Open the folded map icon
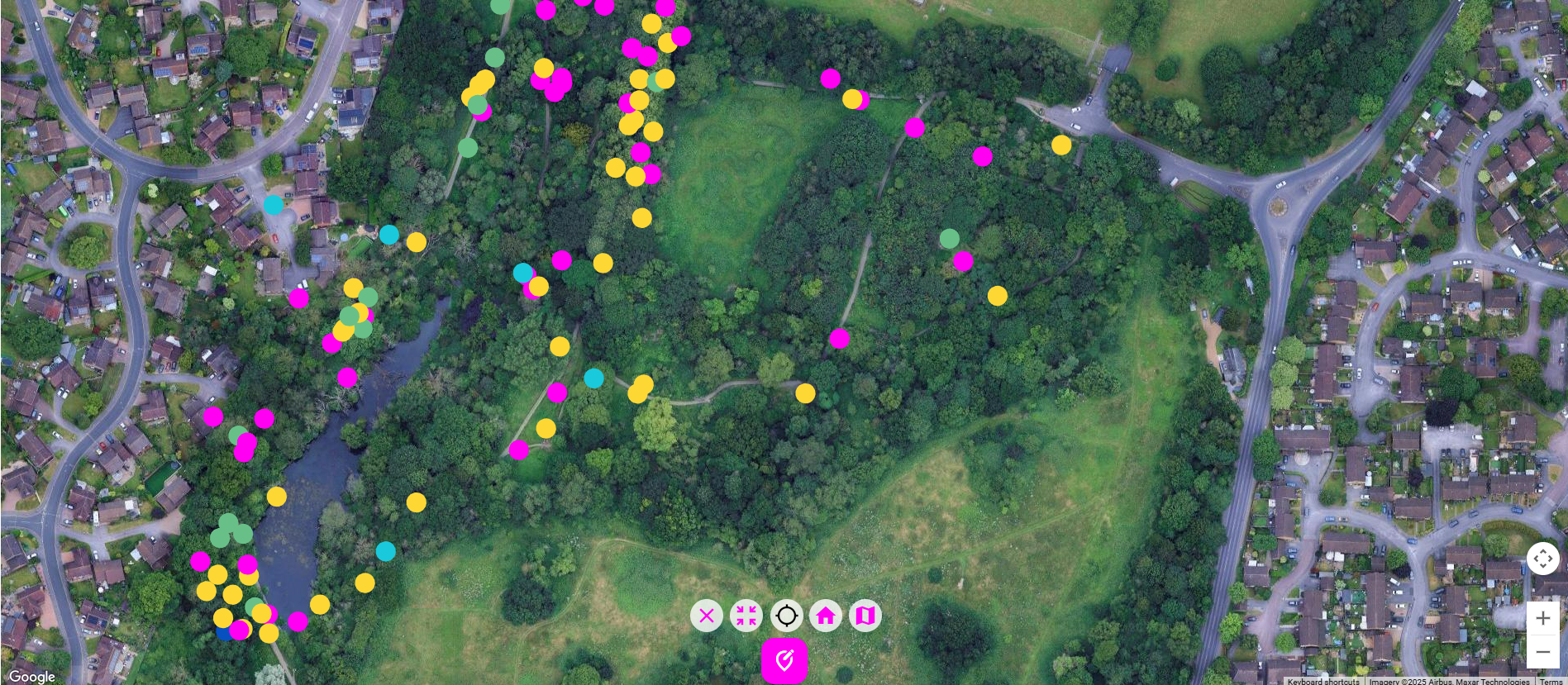Screen dimensions: 1568x685 point(865,616)
